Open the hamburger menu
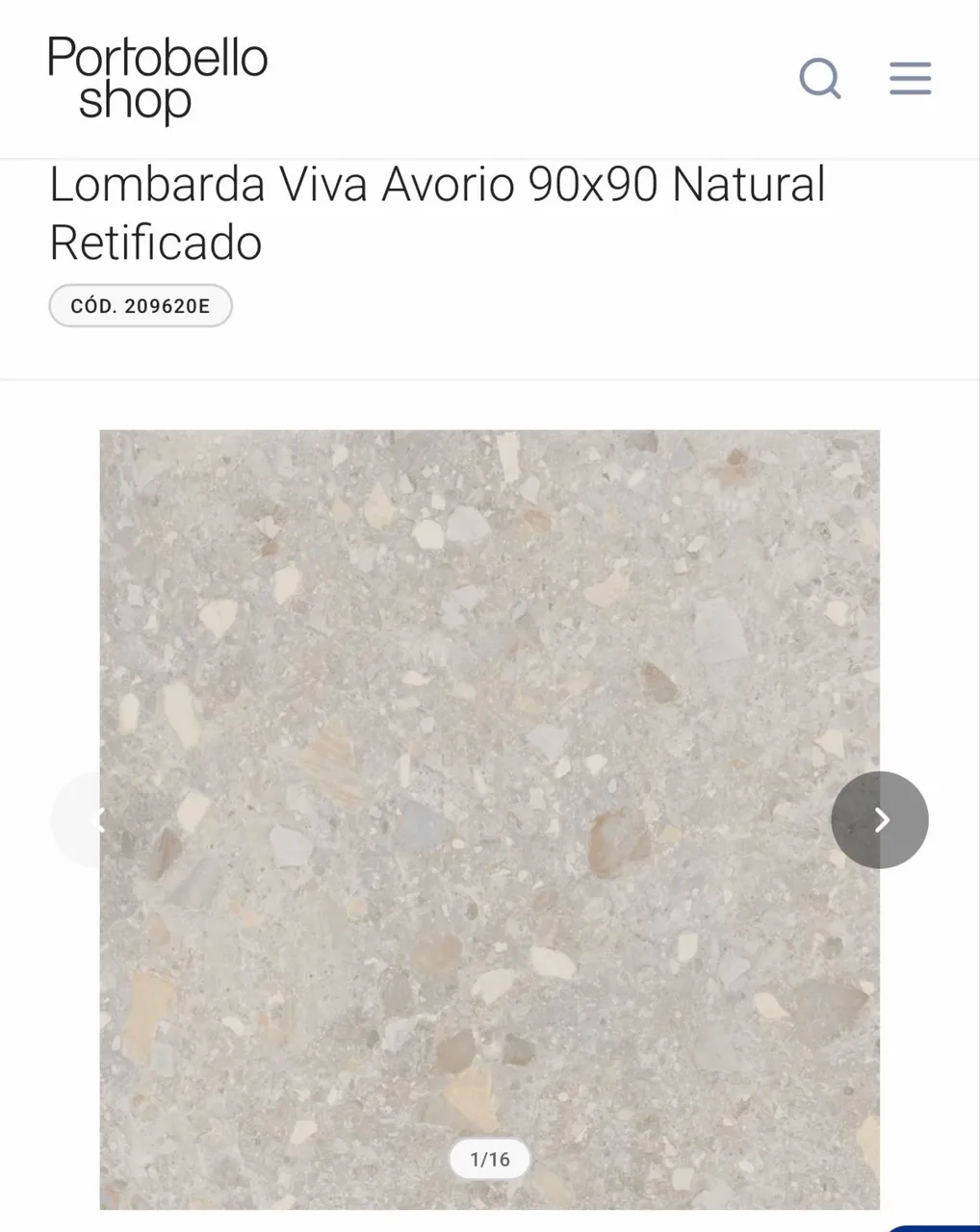Image resolution: width=980 pixels, height=1232 pixels. [x=910, y=78]
